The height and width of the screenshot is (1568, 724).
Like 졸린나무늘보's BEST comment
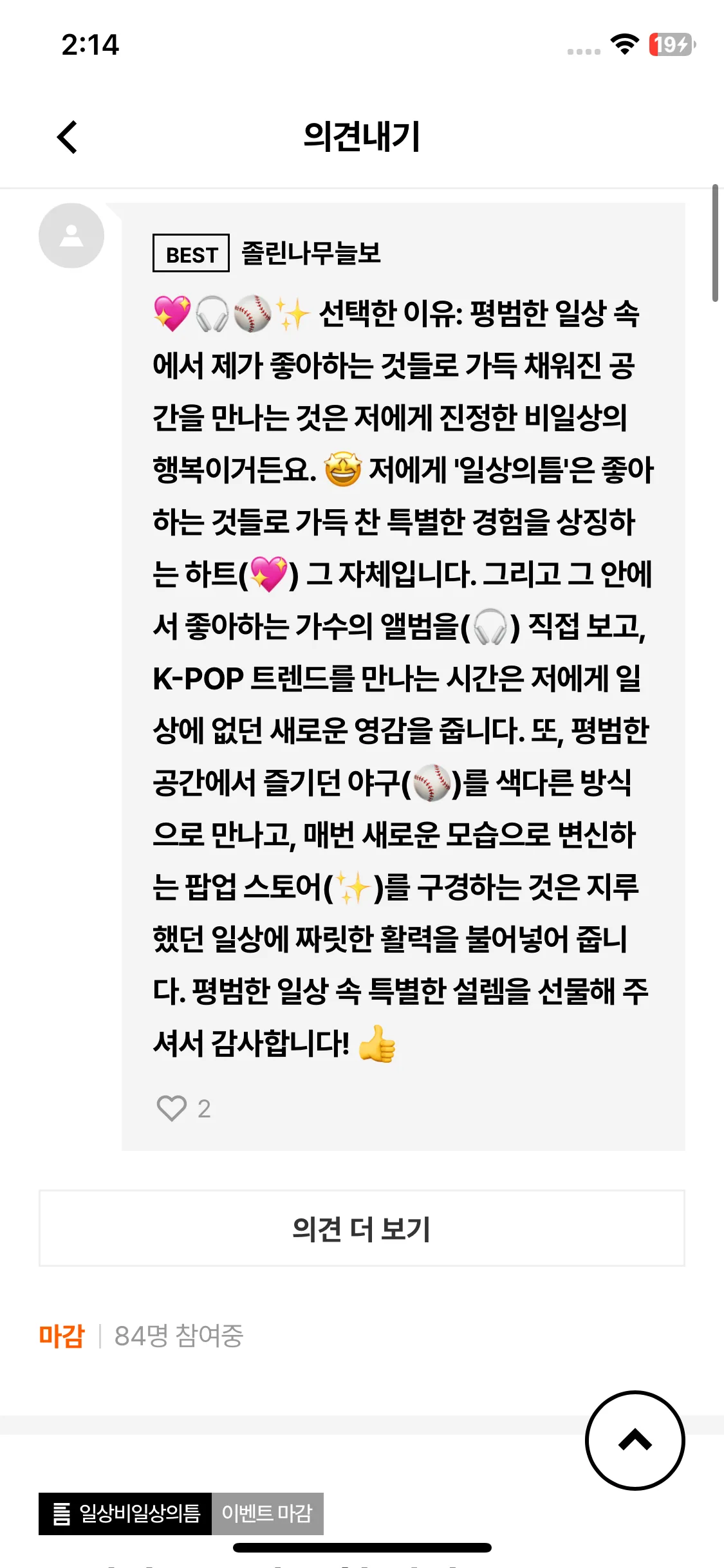(x=172, y=1108)
